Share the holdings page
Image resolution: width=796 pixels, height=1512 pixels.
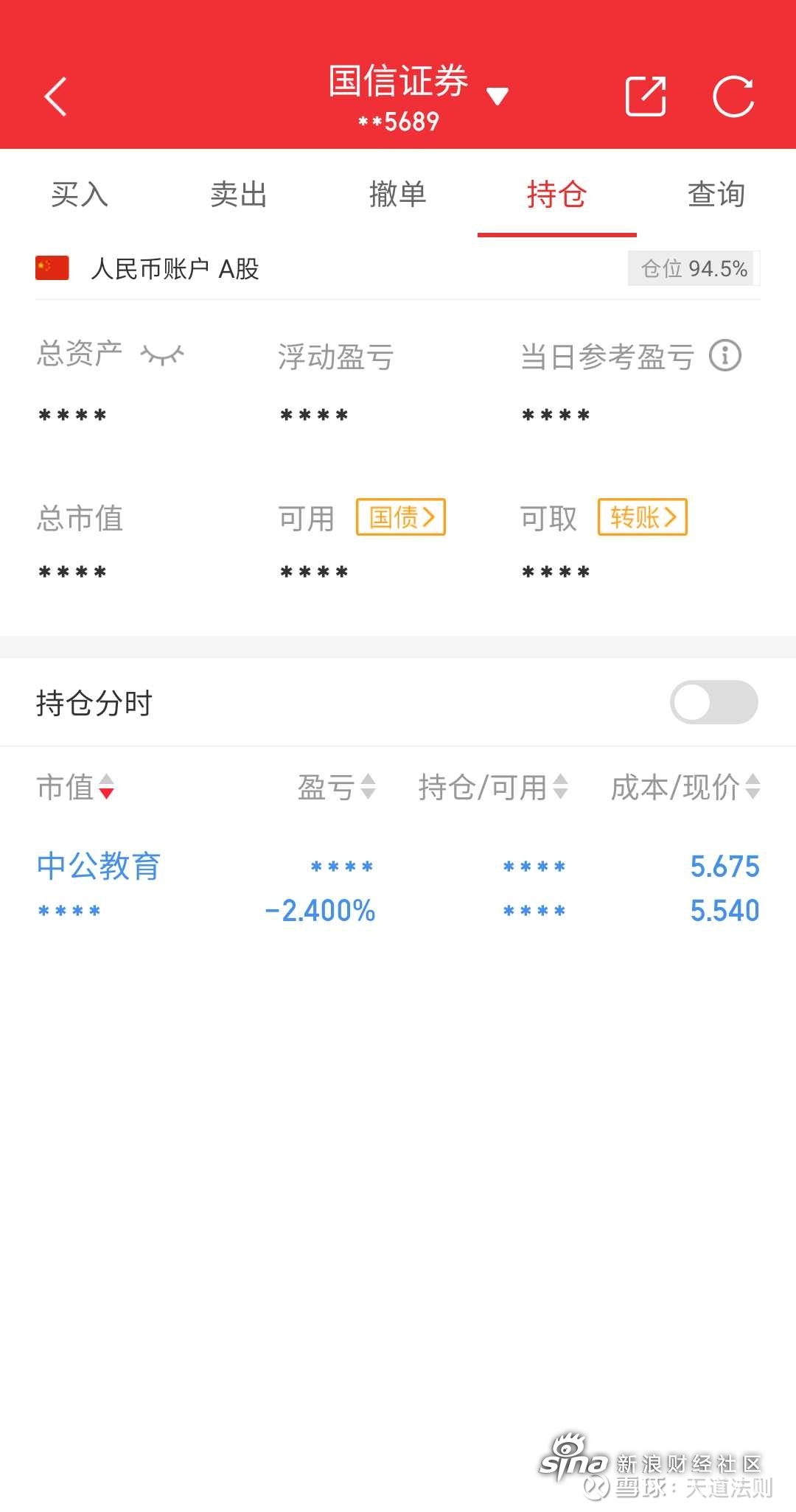point(646,97)
